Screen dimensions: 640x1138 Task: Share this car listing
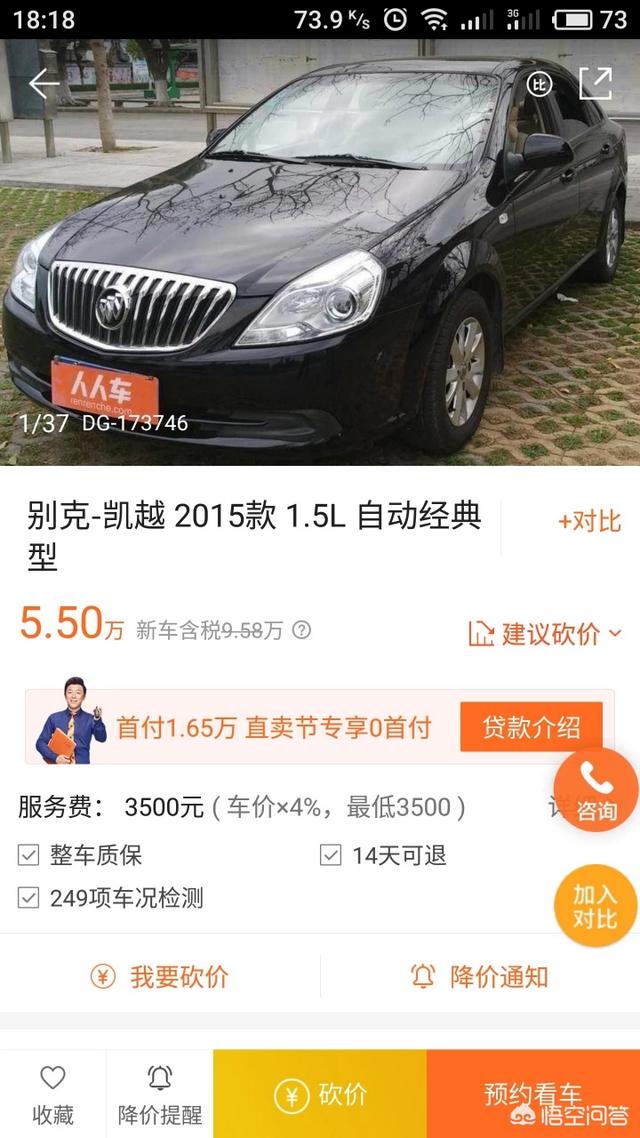[595, 84]
